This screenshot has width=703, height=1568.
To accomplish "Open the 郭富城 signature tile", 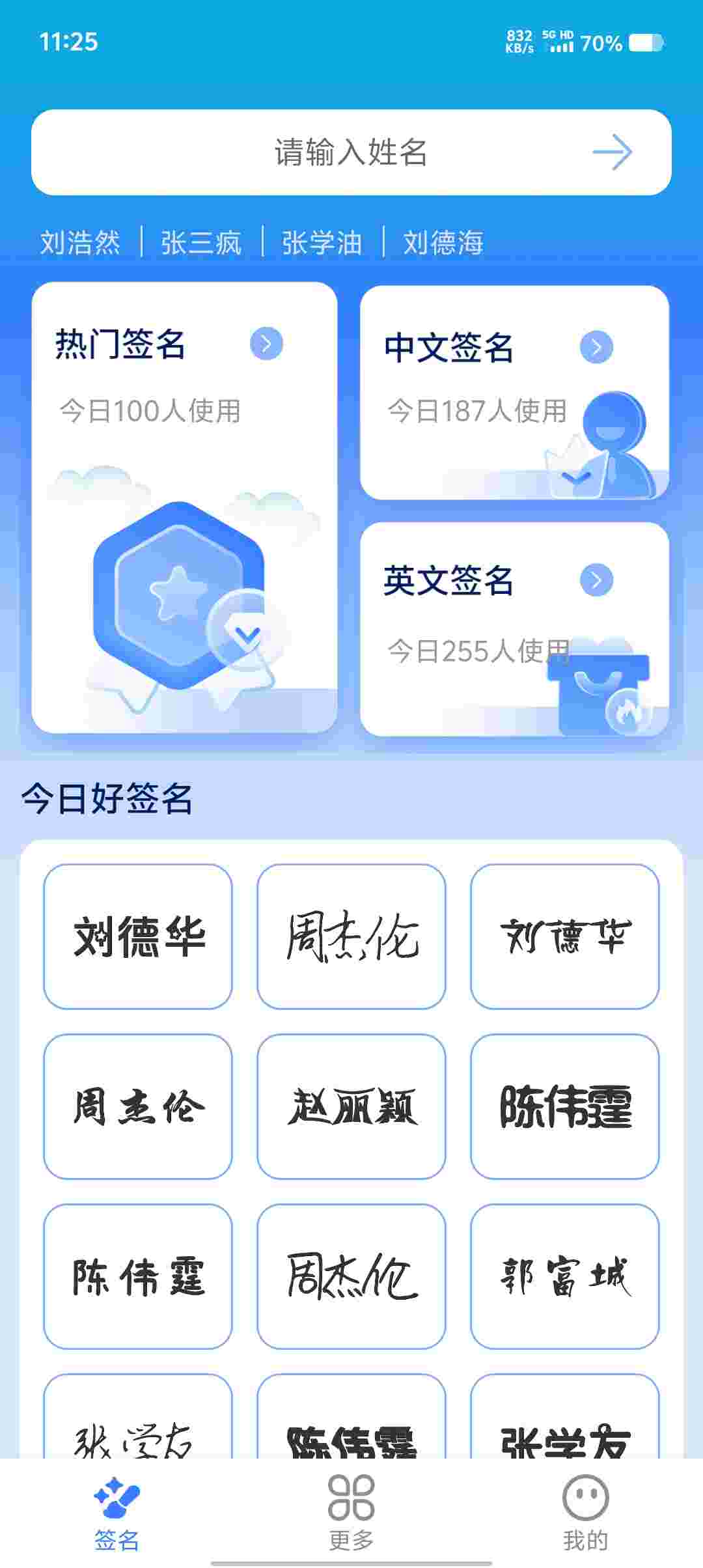I will (565, 1276).
